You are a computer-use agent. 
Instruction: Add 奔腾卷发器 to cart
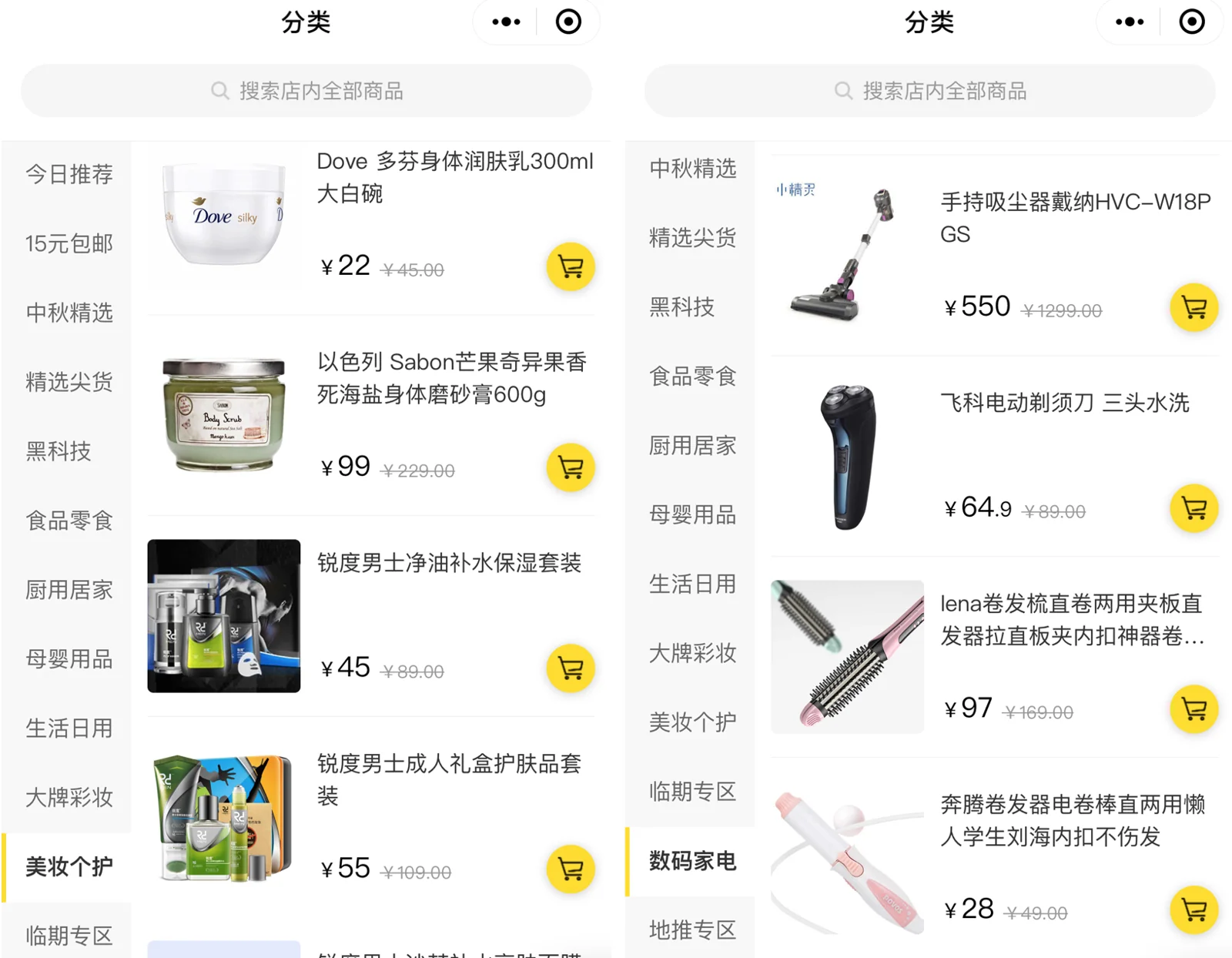(x=1193, y=910)
